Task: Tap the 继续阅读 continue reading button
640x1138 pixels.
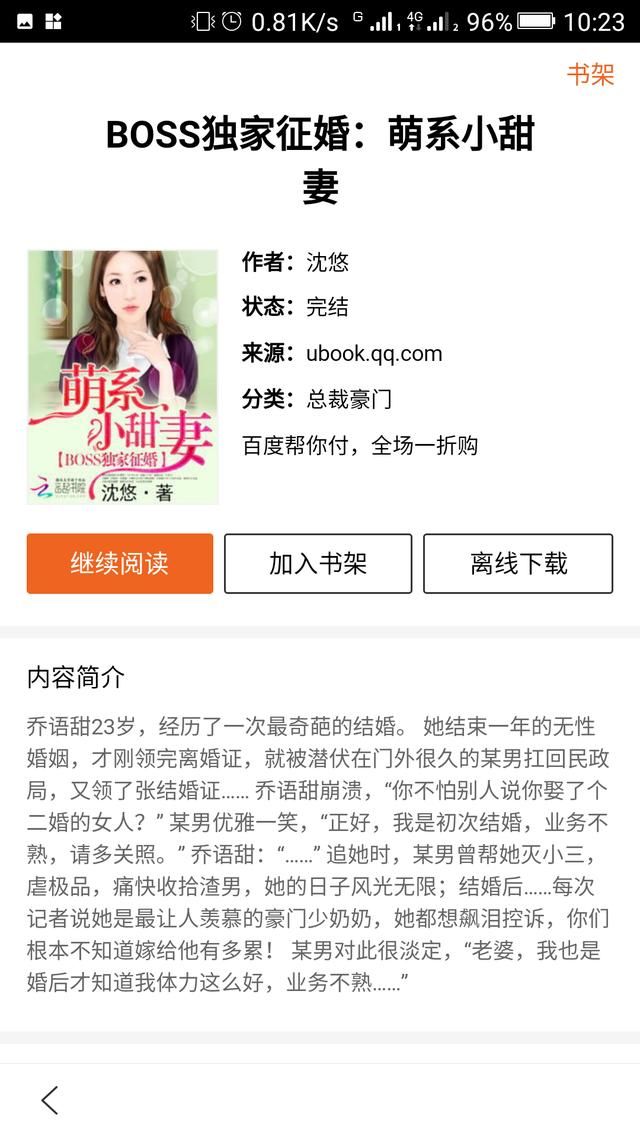Action: pos(120,563)
